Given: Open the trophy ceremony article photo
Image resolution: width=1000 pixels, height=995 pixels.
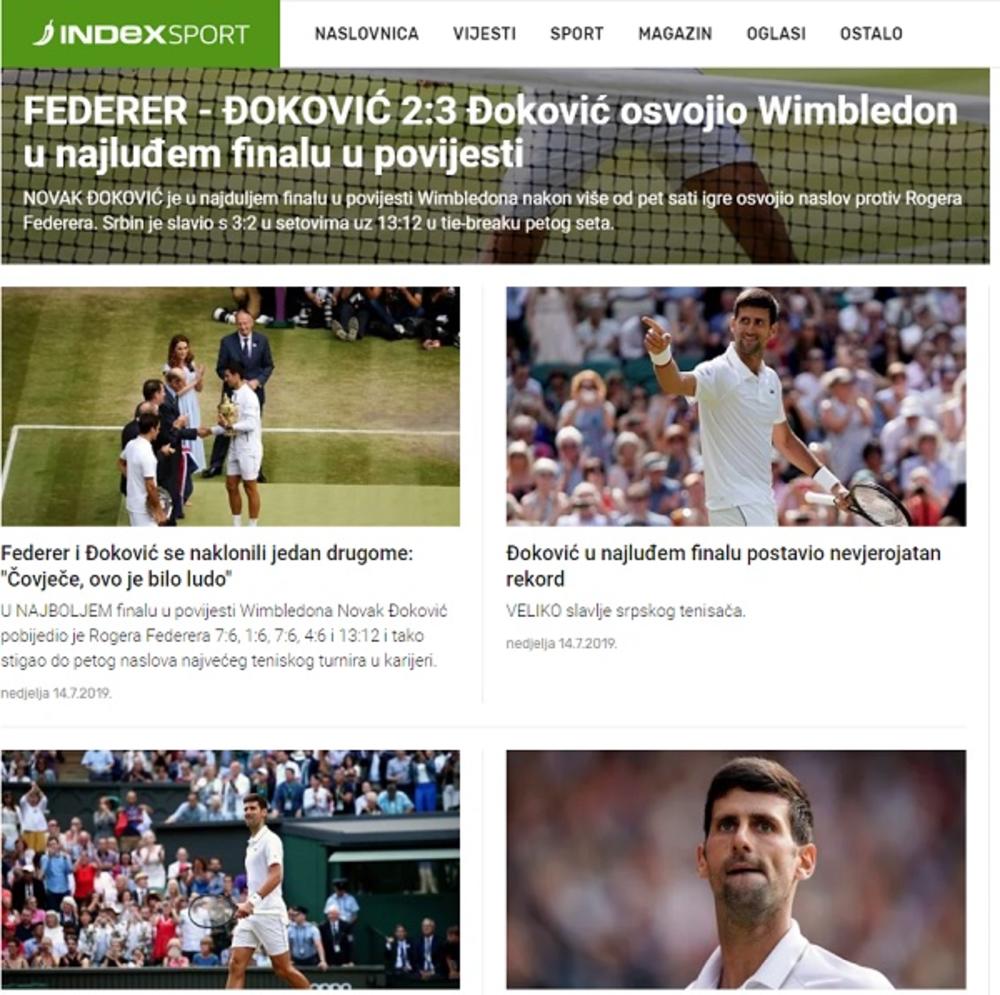Looking at the screenshot, I should [x=231, y=407].
